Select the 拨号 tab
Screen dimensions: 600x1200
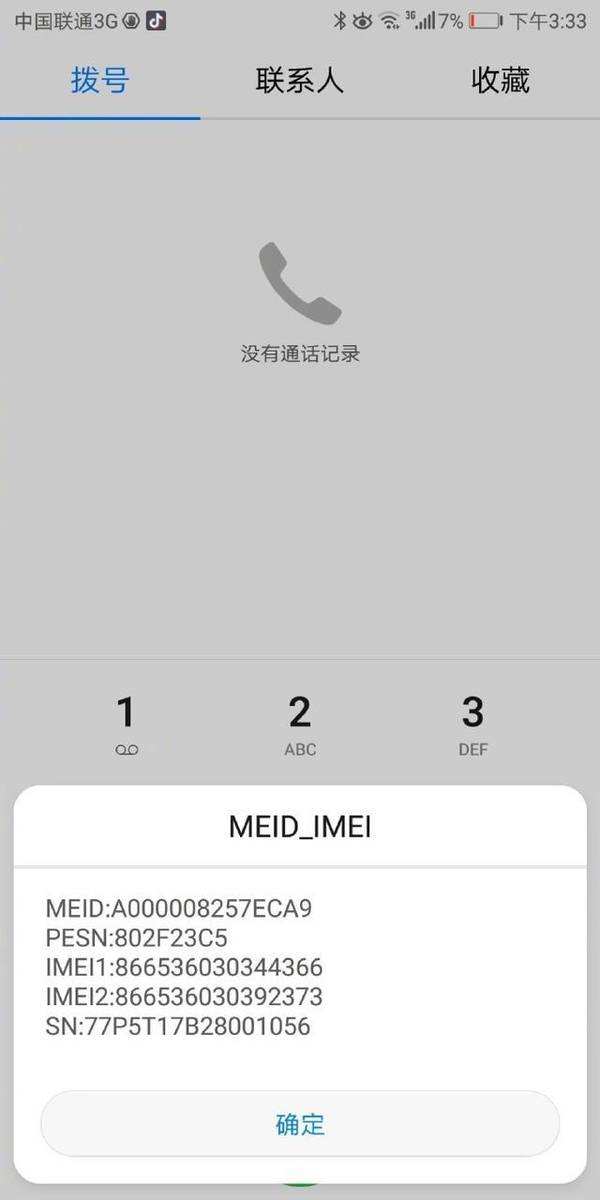(100, 80)
